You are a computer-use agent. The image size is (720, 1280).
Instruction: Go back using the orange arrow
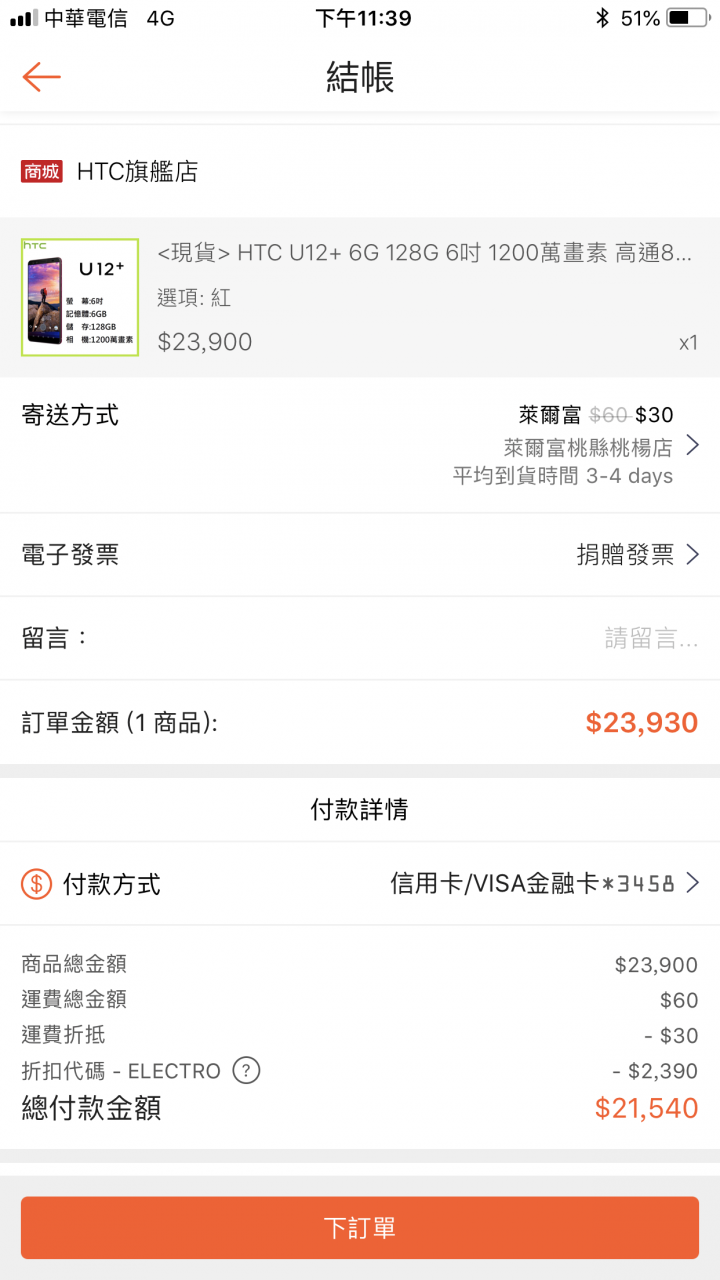(42, 77)
